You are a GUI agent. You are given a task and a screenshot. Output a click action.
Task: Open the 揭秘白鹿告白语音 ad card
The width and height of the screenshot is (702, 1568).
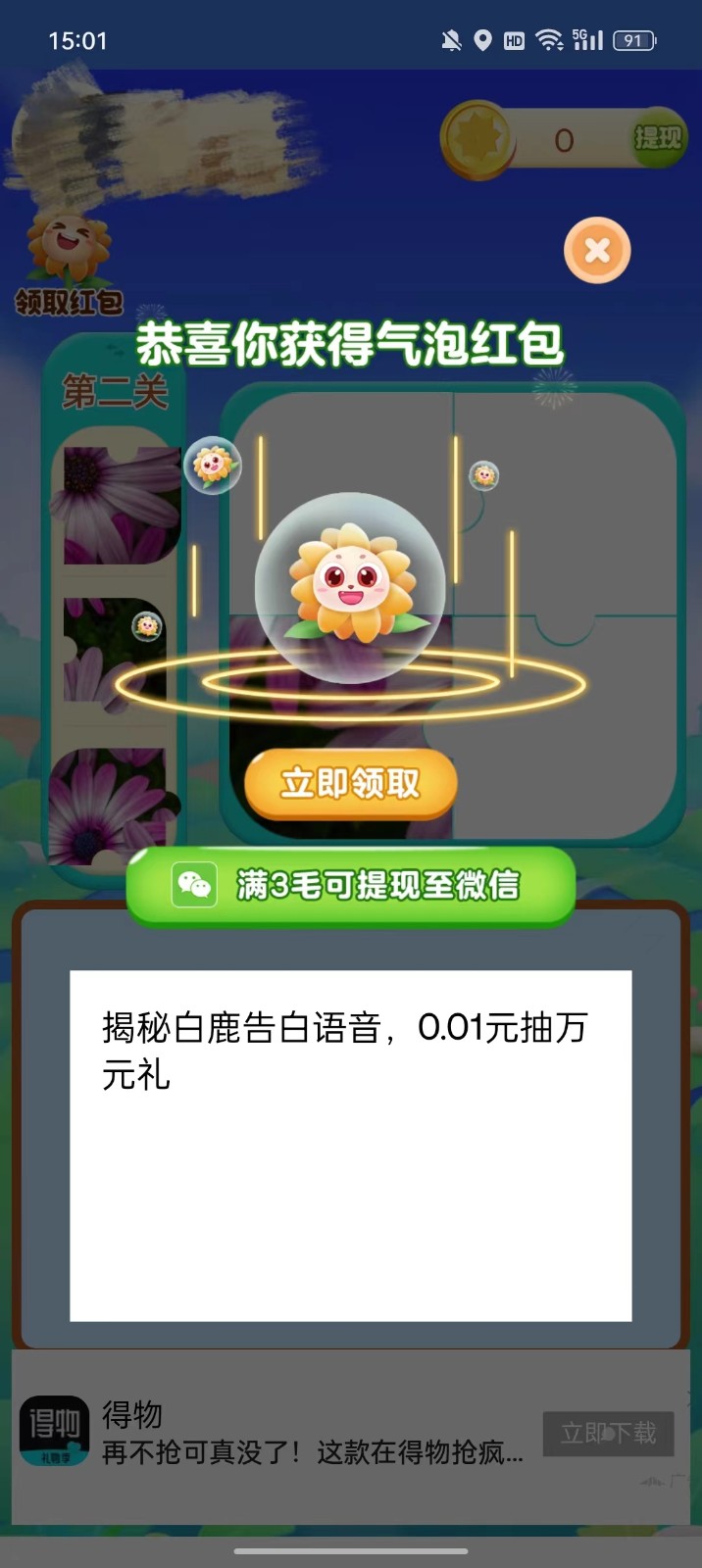(350, 1145)
